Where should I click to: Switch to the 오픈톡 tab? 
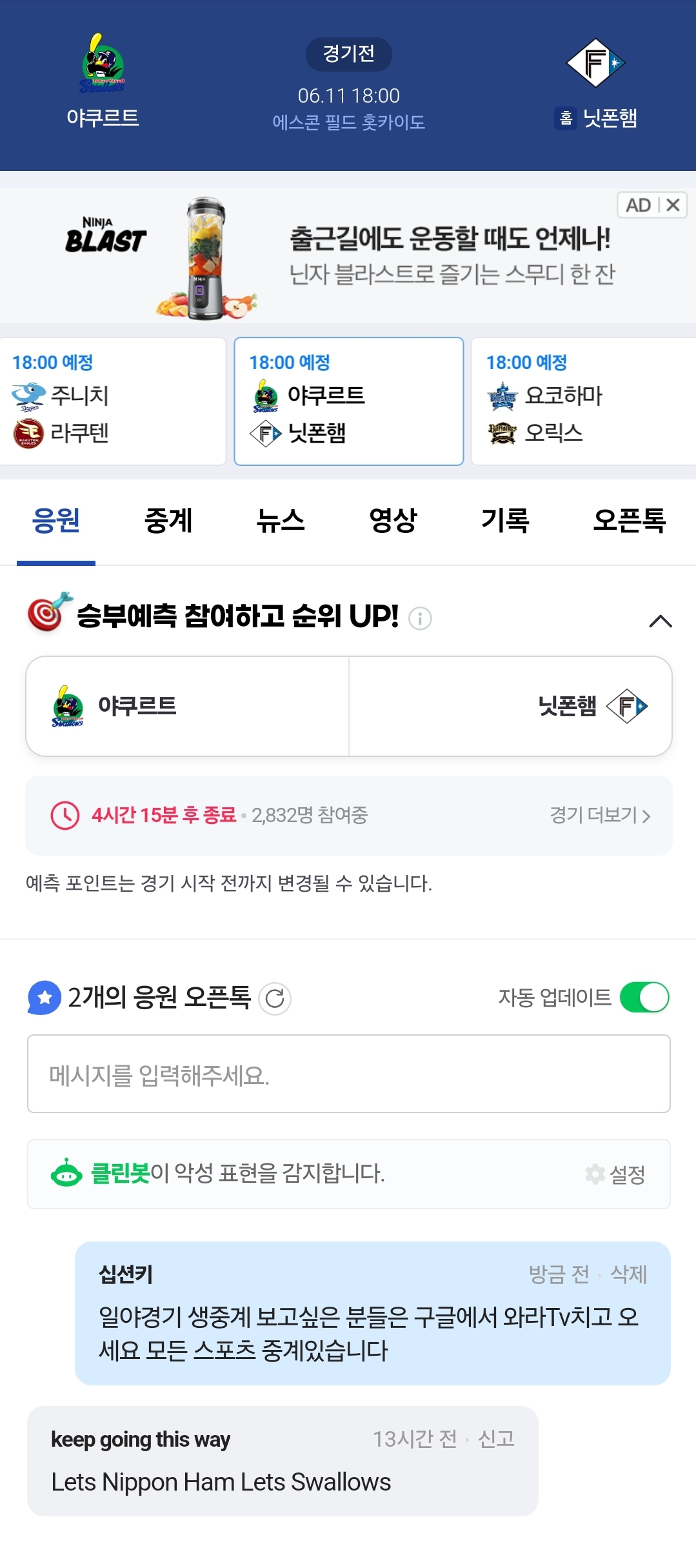(x=629, y=521)
